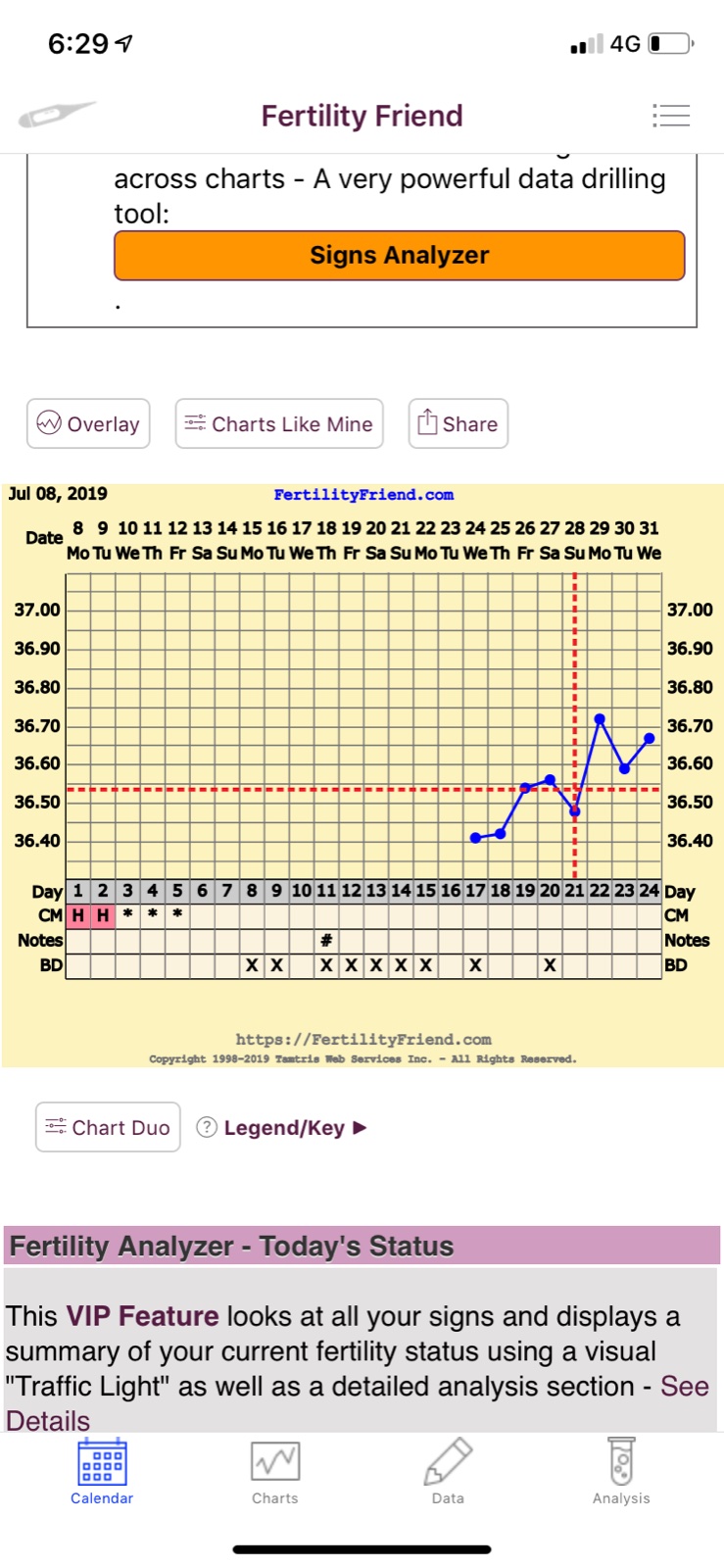The image size is (724, 1568).
Task: Open chart Overlay option
Action: (x=88, y=423)
